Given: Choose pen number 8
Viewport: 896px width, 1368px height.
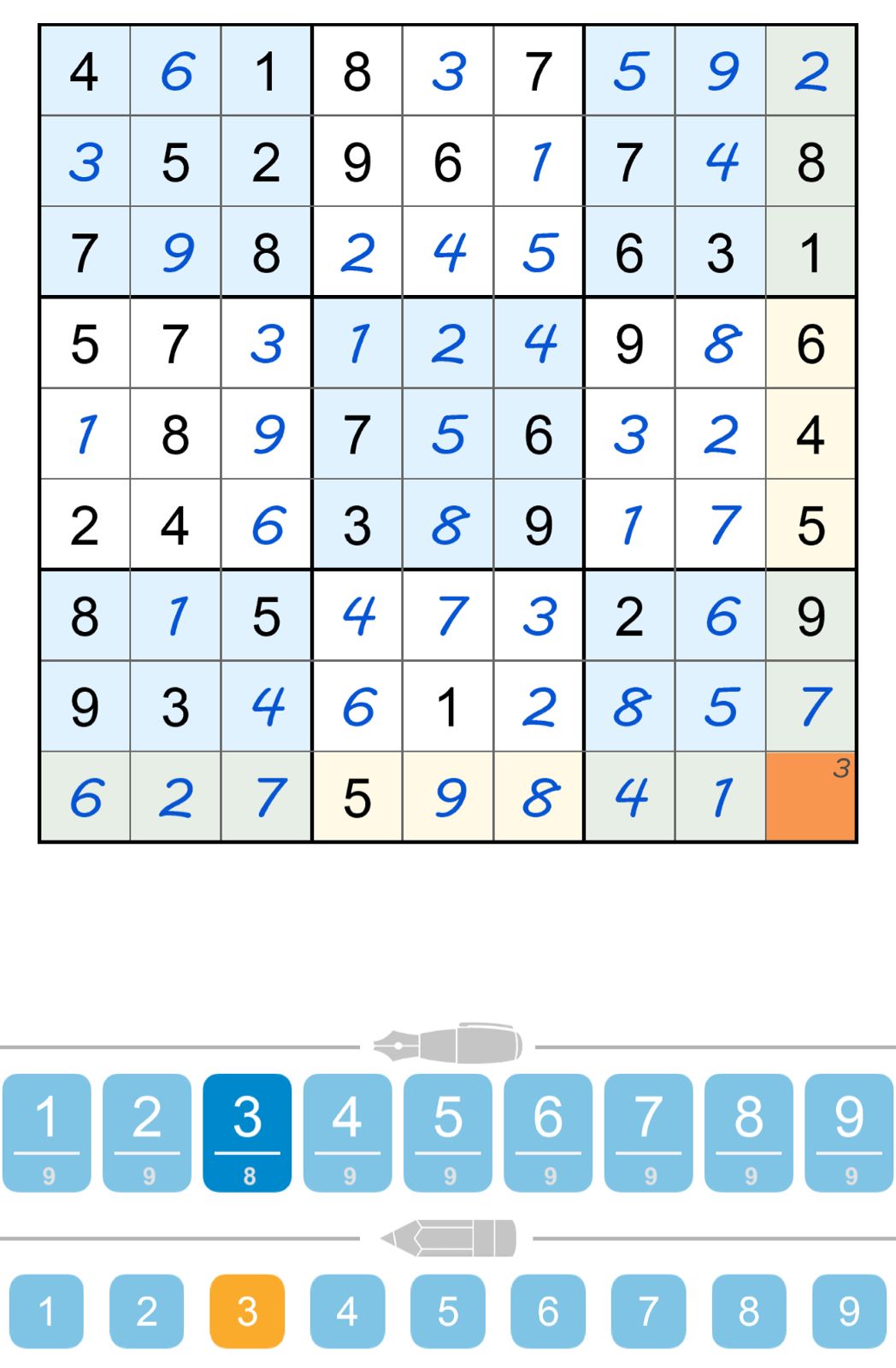Looking at the screenshot, I should click(749, 1132).
